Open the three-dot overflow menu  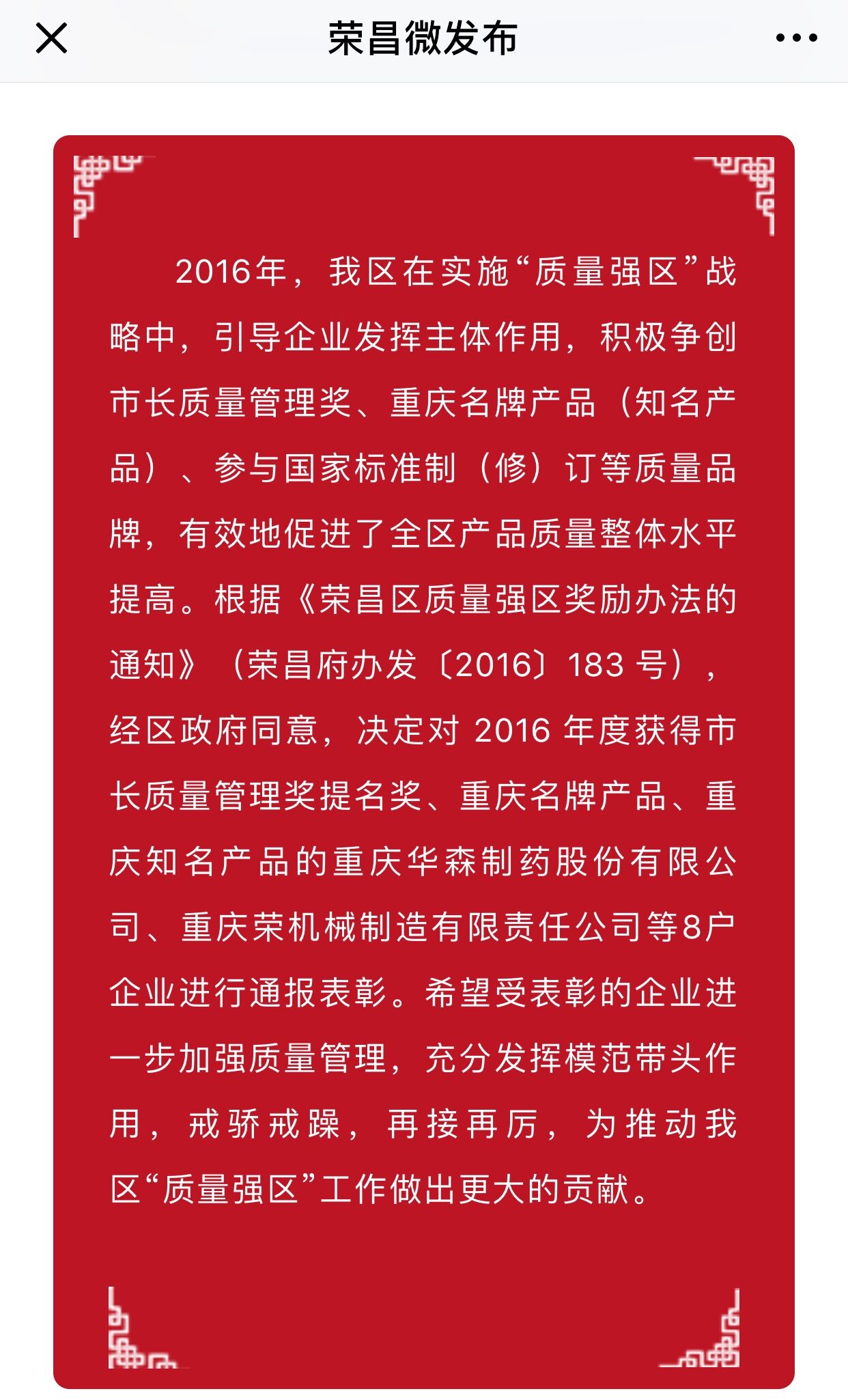coord(796,38)
